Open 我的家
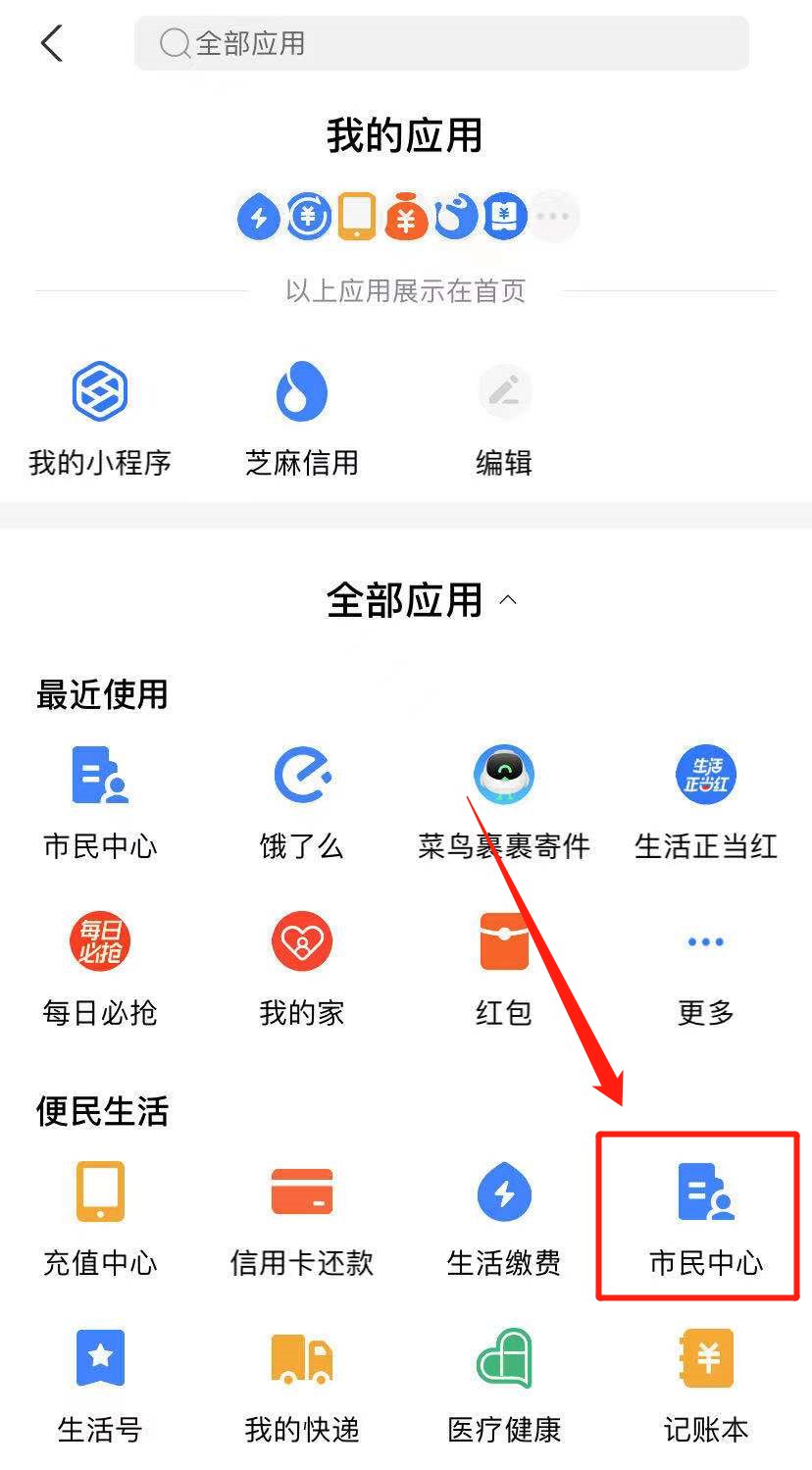812x1470 pixels. (301, 967)
